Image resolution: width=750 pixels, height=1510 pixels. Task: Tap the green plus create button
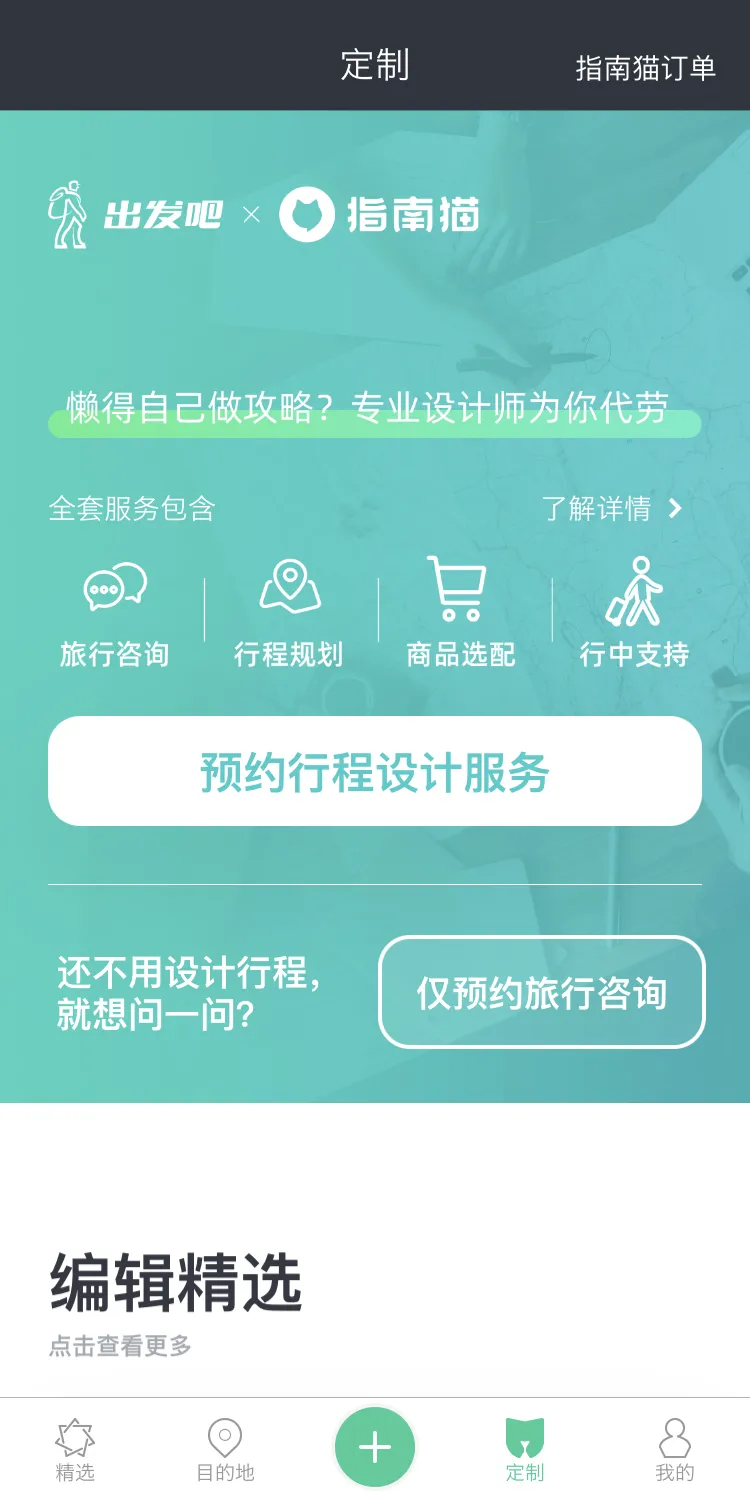tap(375, 1447)
